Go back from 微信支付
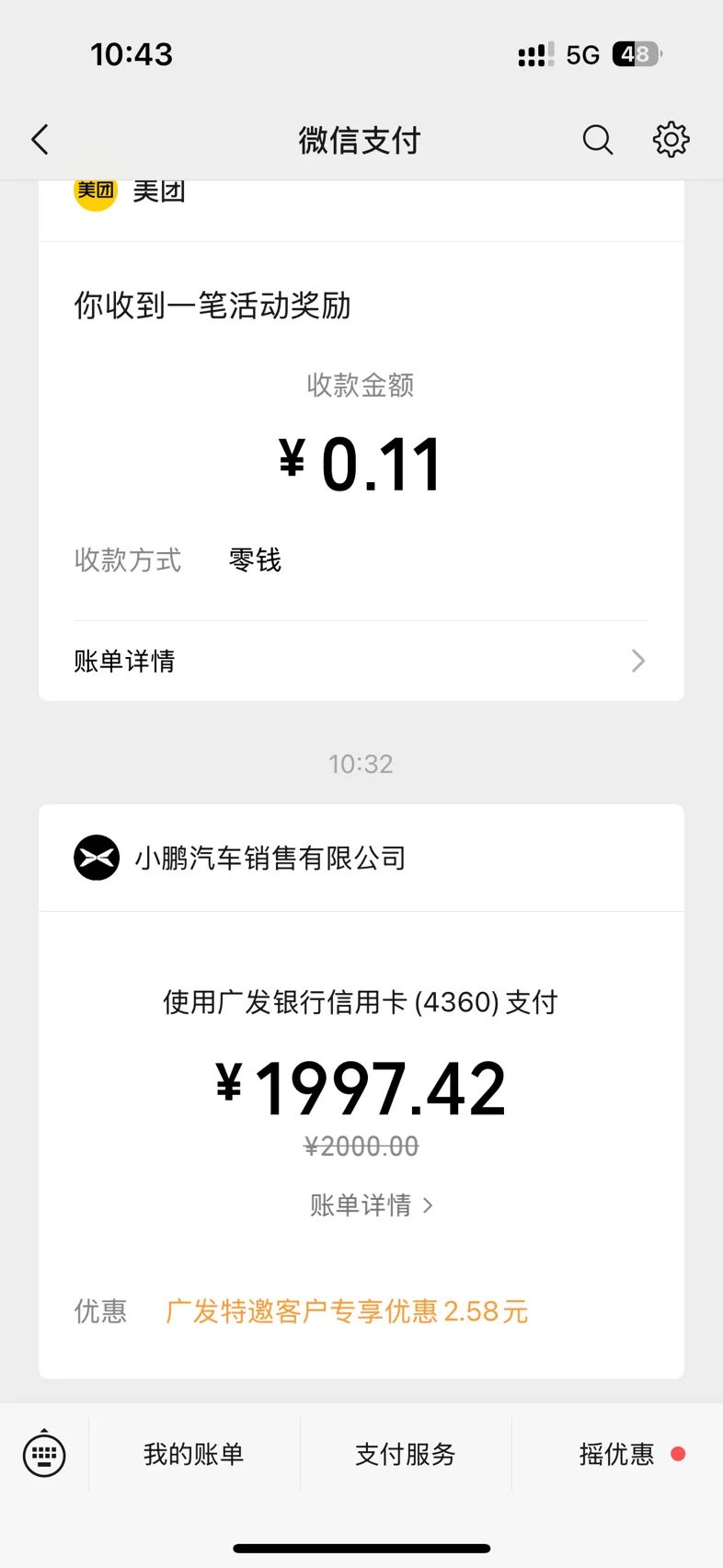This screenshot has height=1568, width=723. [x=40, y=140]
